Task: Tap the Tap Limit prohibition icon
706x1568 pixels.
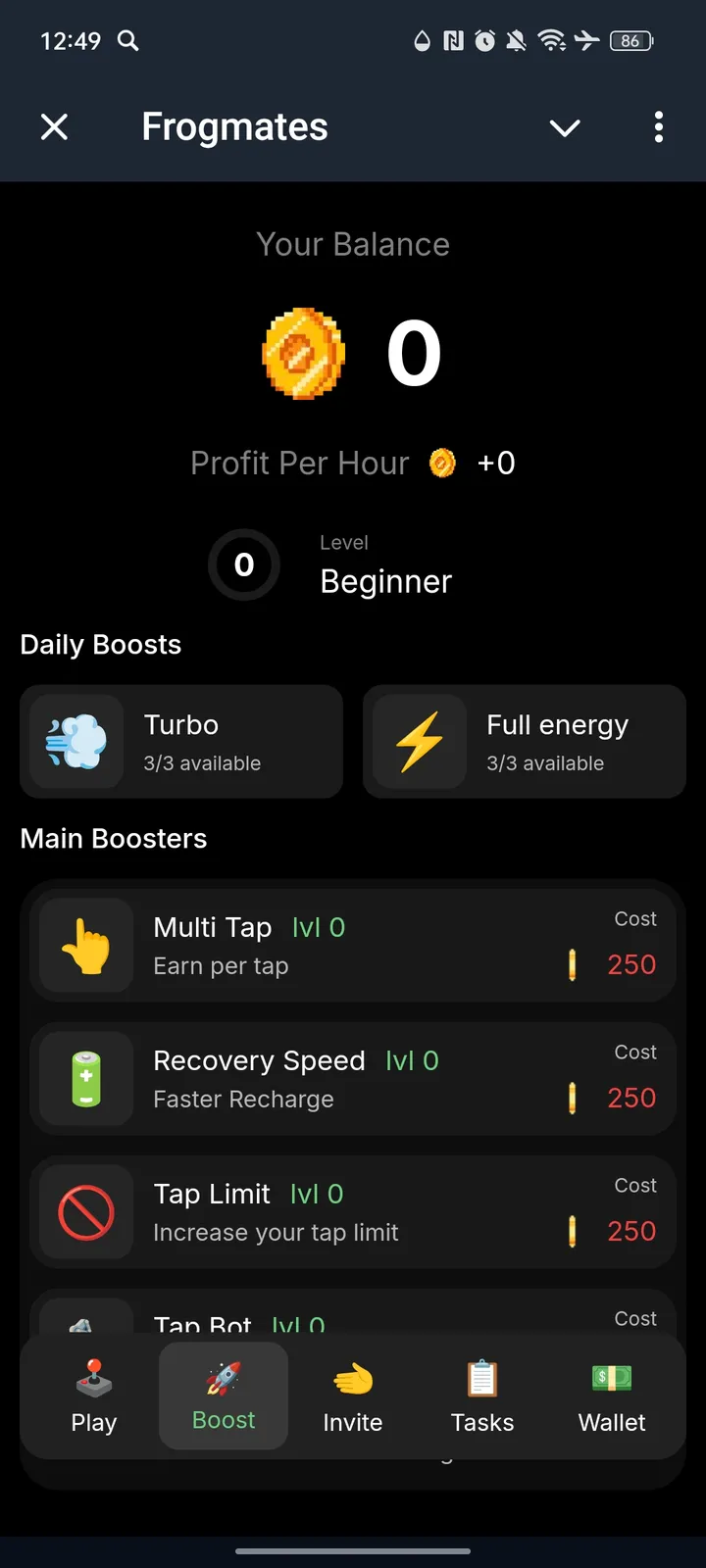Action: (x=86, y=1212)
